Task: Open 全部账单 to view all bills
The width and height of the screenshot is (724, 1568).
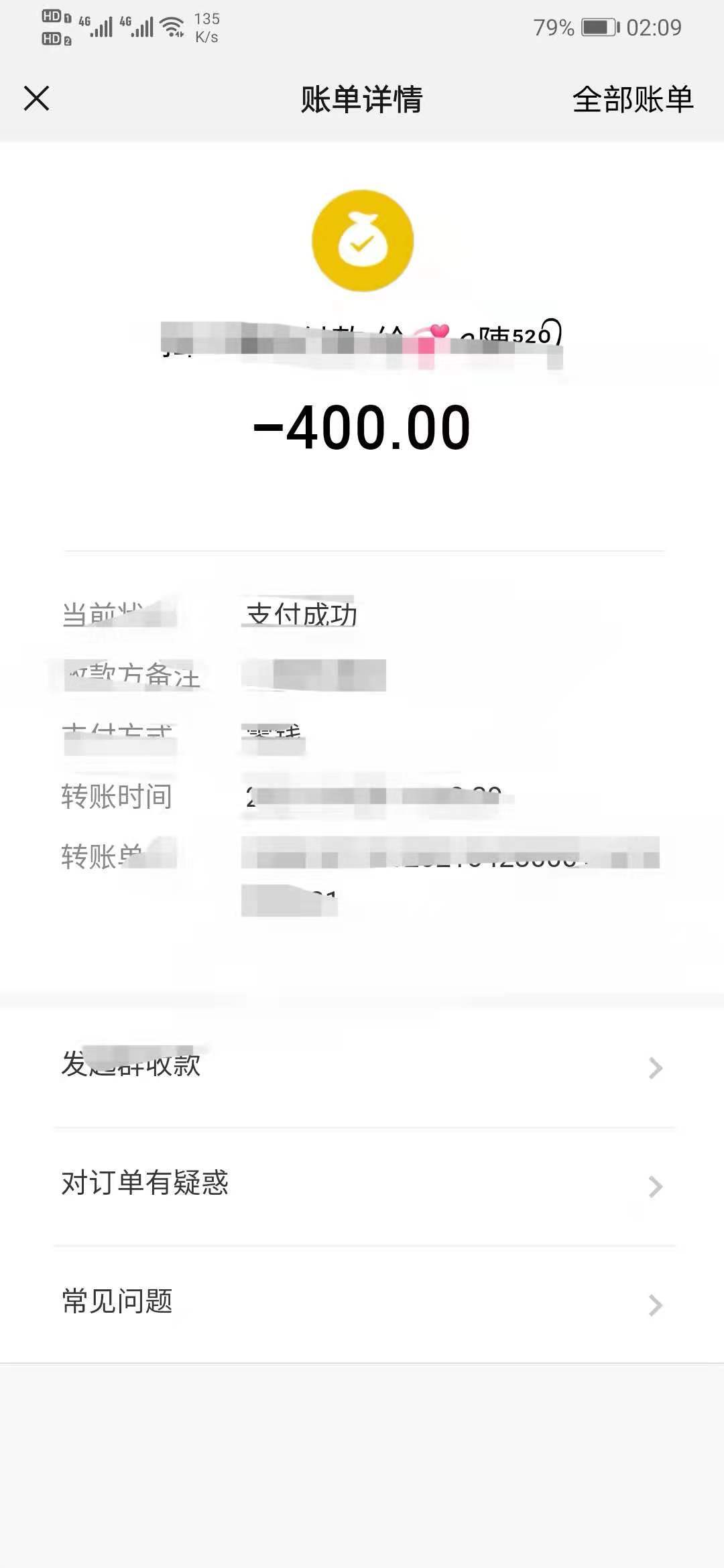Action: tap(632, 100)
